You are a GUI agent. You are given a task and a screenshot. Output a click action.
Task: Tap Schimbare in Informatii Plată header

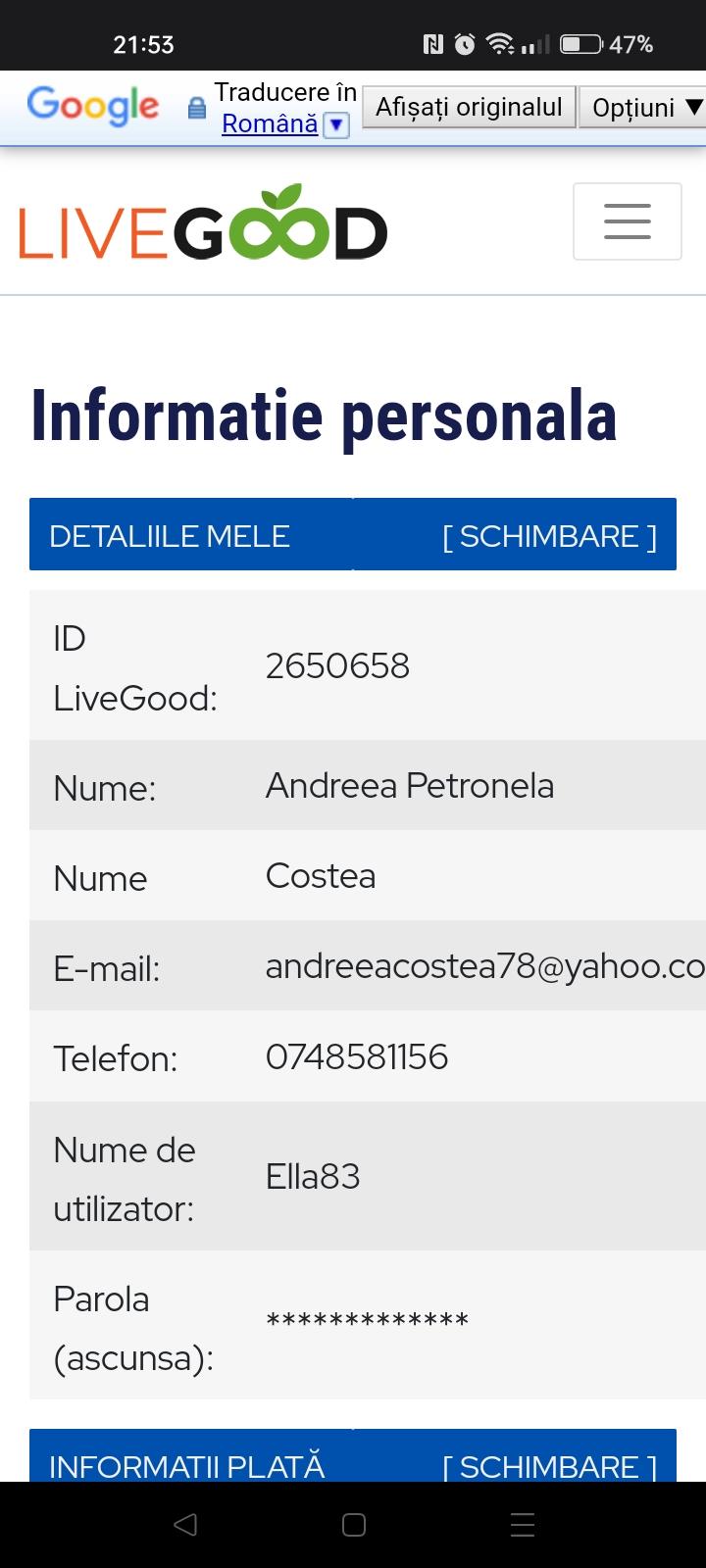coord(549,1465)
